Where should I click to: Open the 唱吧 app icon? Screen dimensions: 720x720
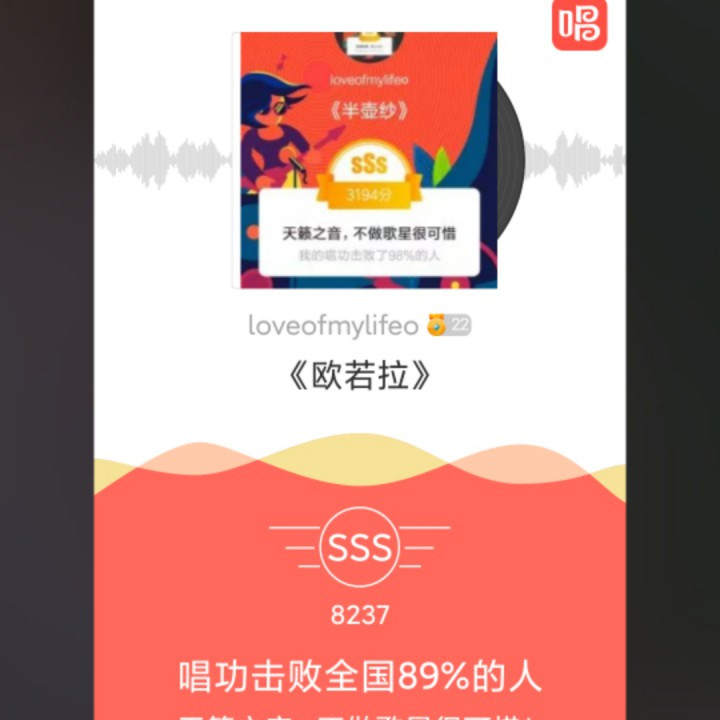pos(579,23)
